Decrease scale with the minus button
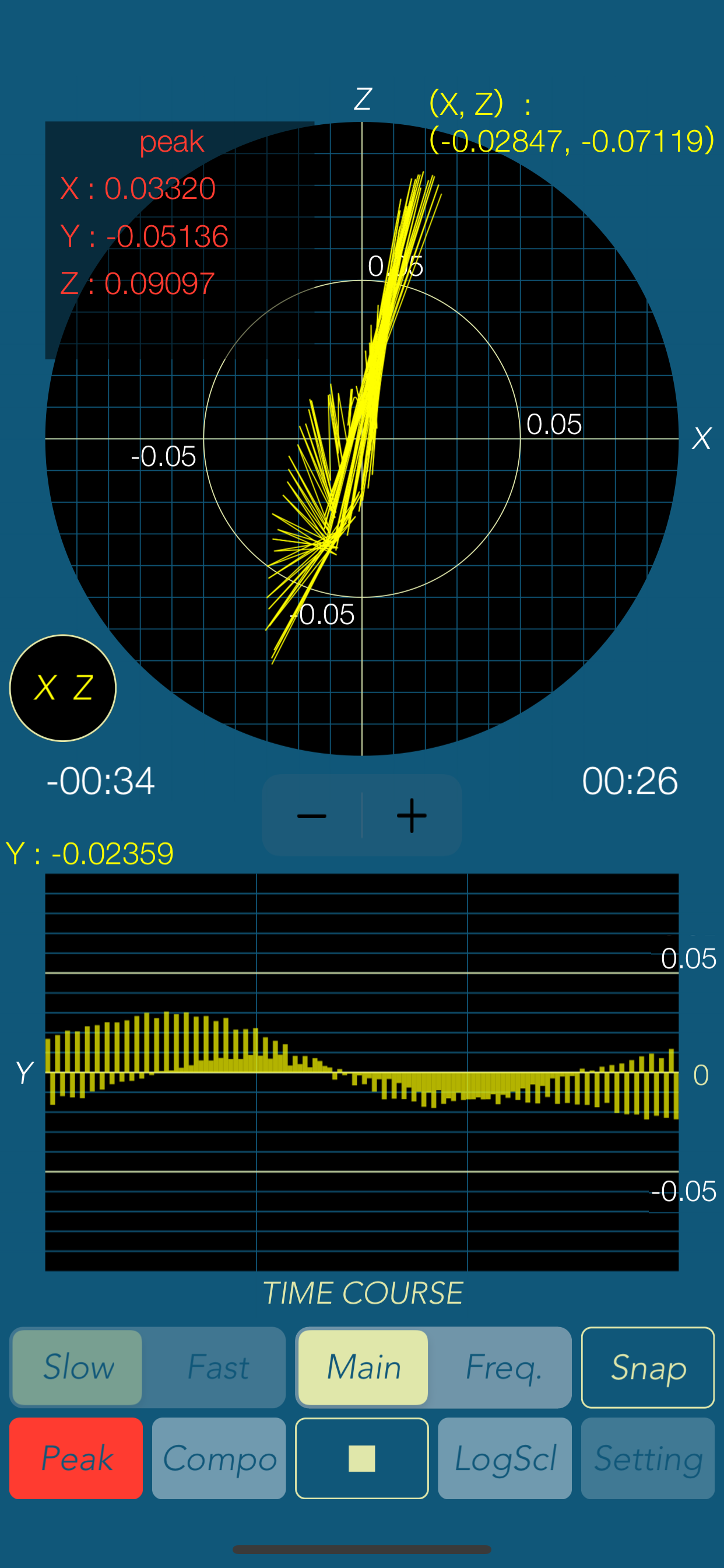Viewport: 724px width, 1568px height. point(311,815)
